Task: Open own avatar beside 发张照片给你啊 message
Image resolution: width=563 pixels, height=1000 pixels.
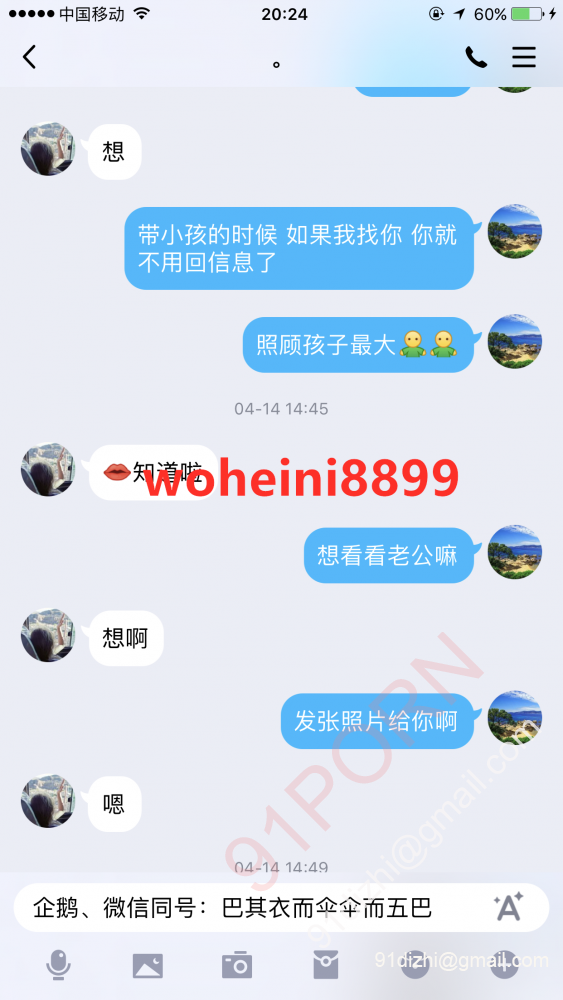Action: tap(515, 717)
